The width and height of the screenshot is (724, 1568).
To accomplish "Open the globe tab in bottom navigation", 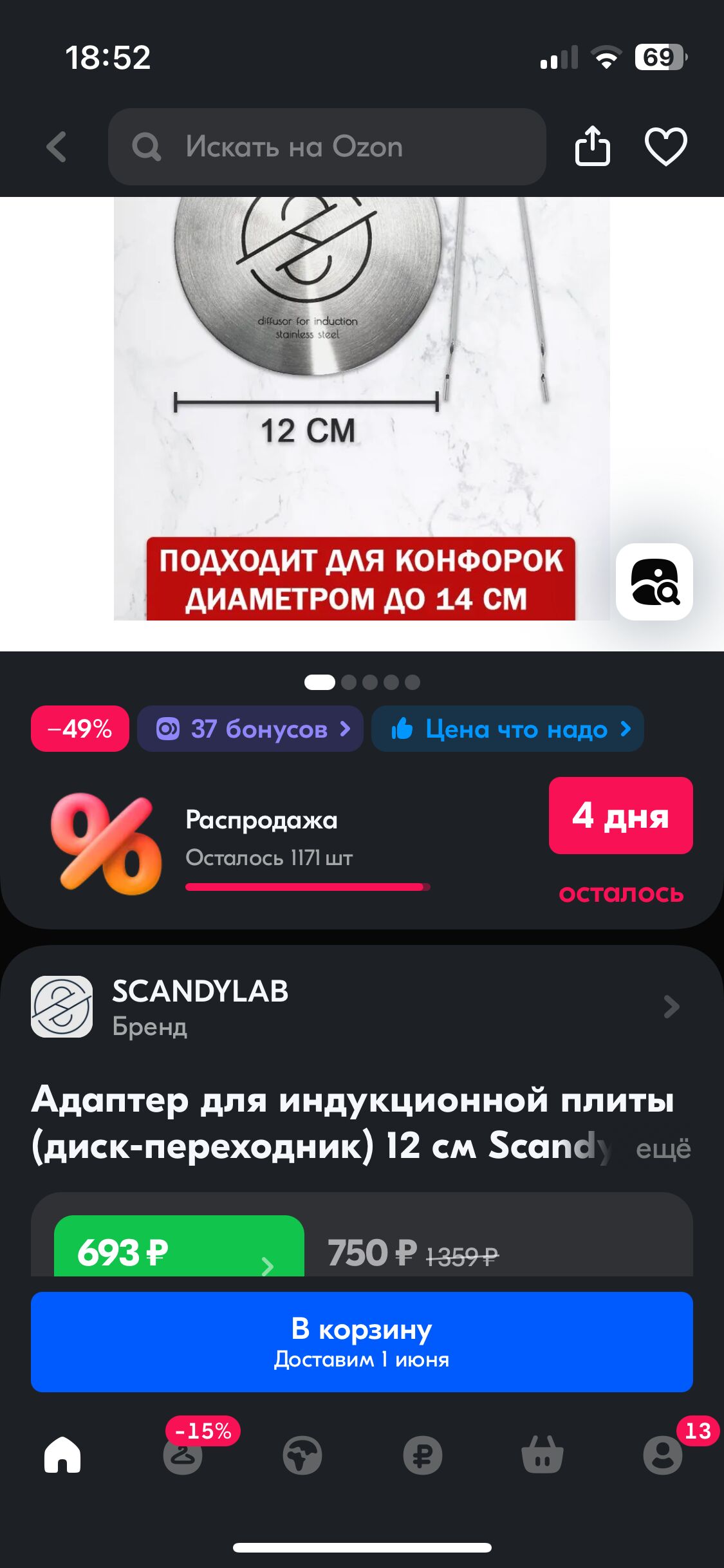I will [x=302, y=1455].
